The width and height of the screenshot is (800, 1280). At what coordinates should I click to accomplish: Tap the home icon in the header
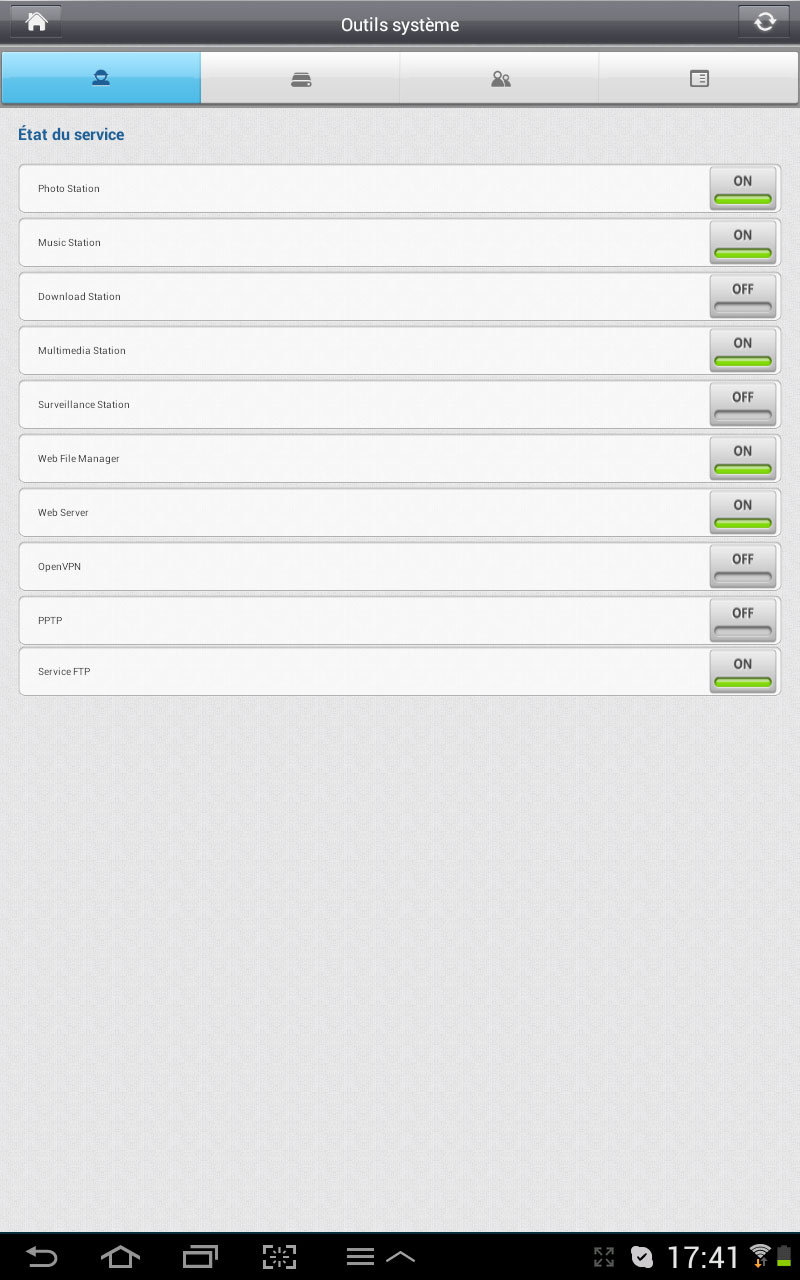[36, 21]
